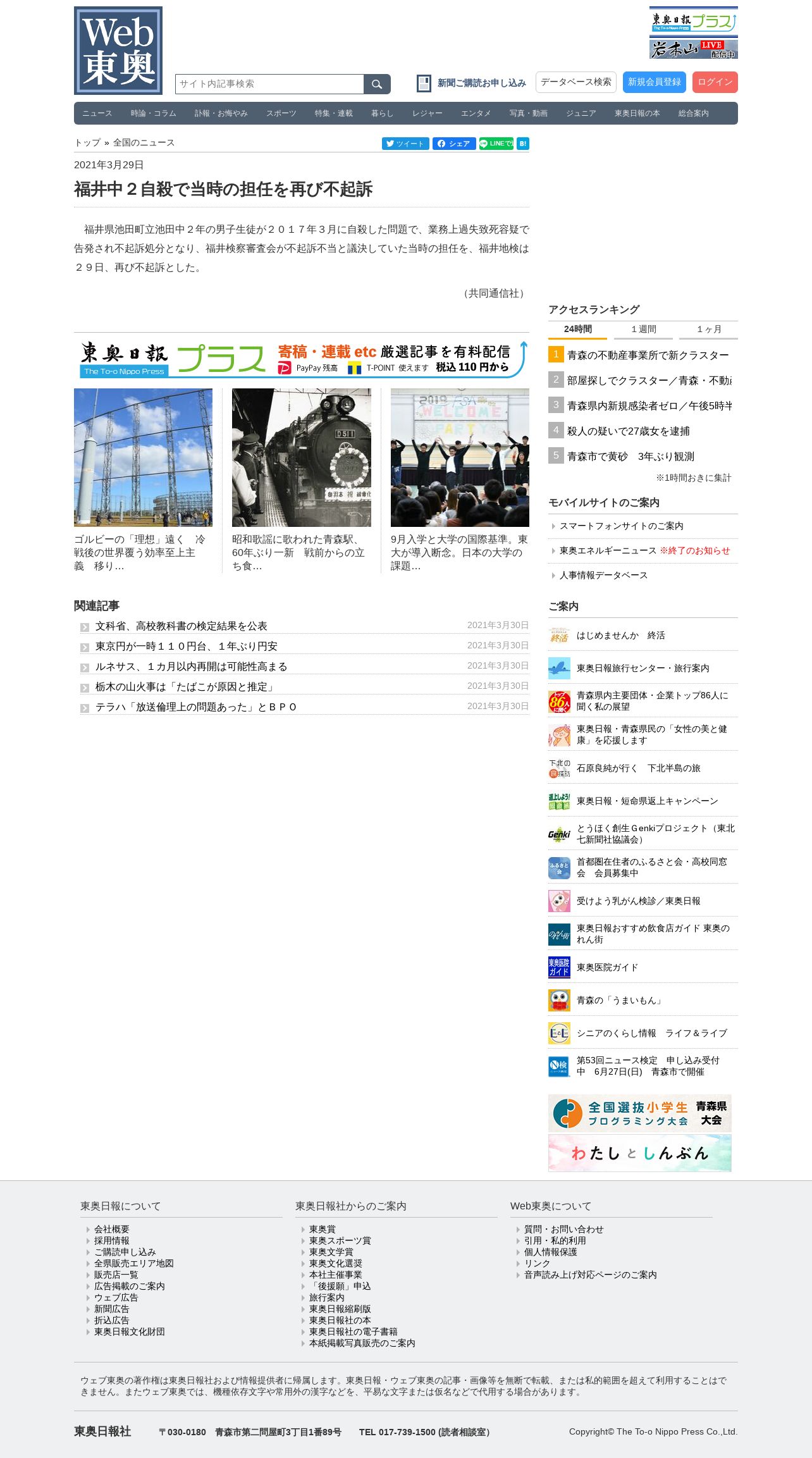Share article on Facebook シェア button
812x1458 pixels.
coord(454,144)
